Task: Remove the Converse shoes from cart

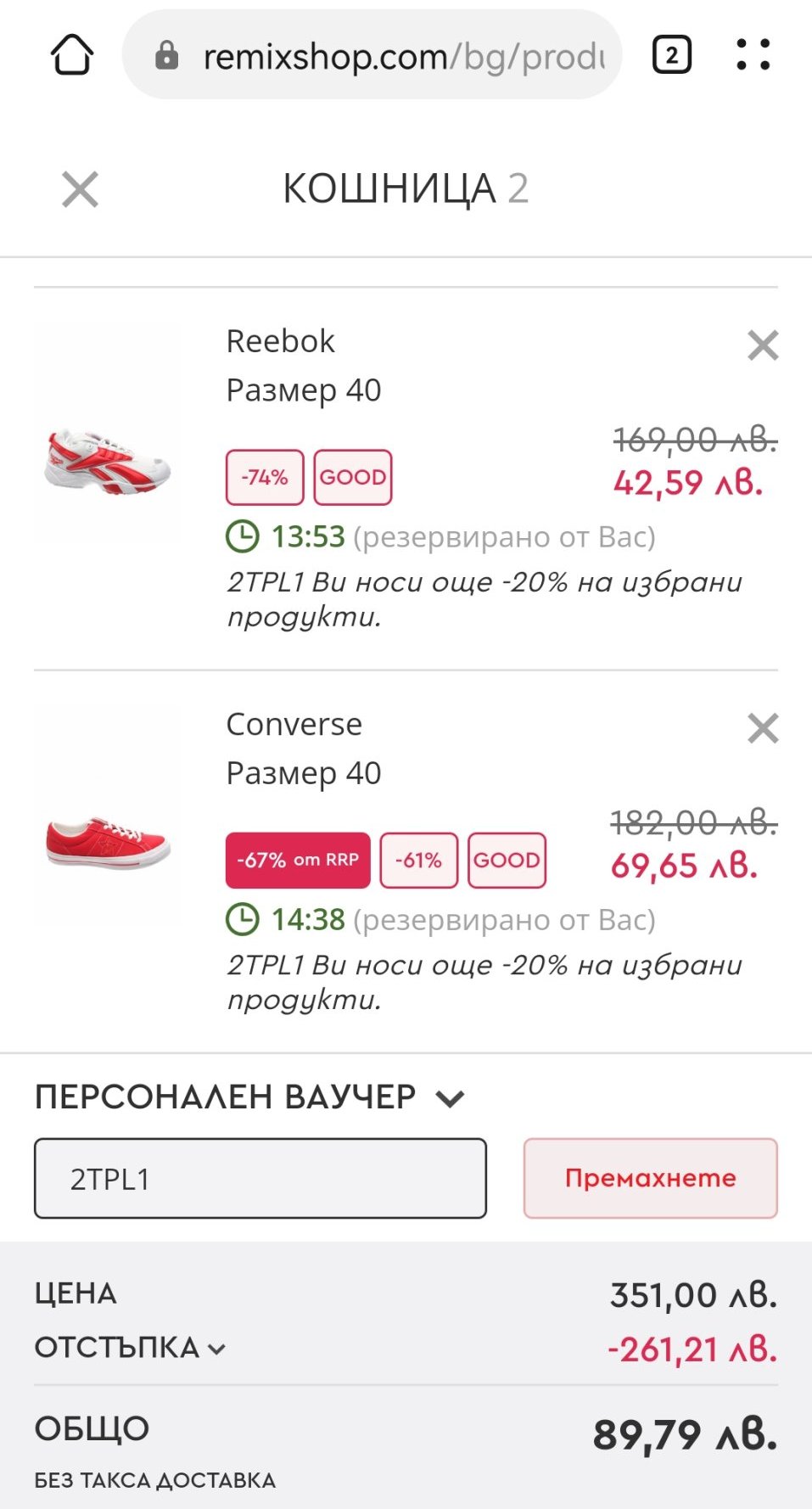Action: [x=763, y=728]
